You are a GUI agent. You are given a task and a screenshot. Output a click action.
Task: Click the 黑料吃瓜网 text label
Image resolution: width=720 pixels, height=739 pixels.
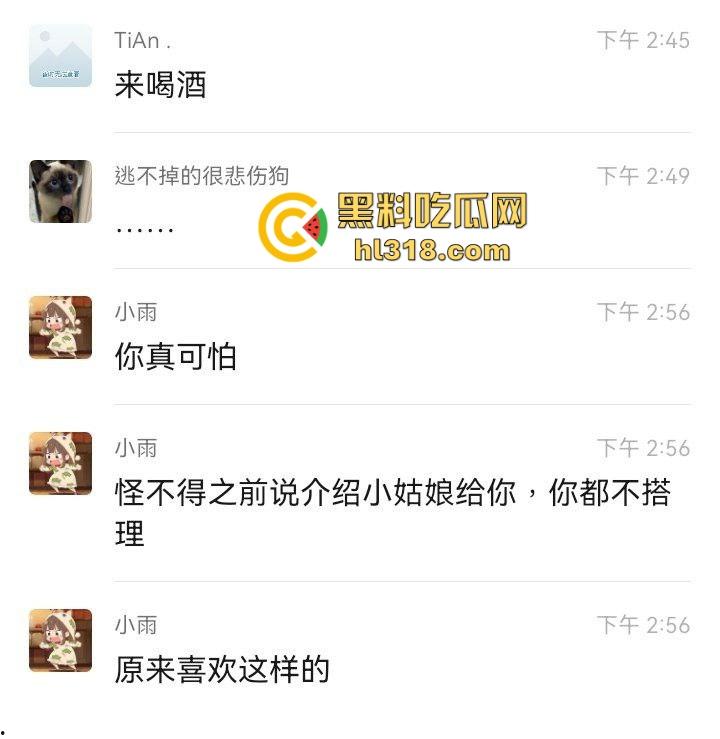point(430,212)
